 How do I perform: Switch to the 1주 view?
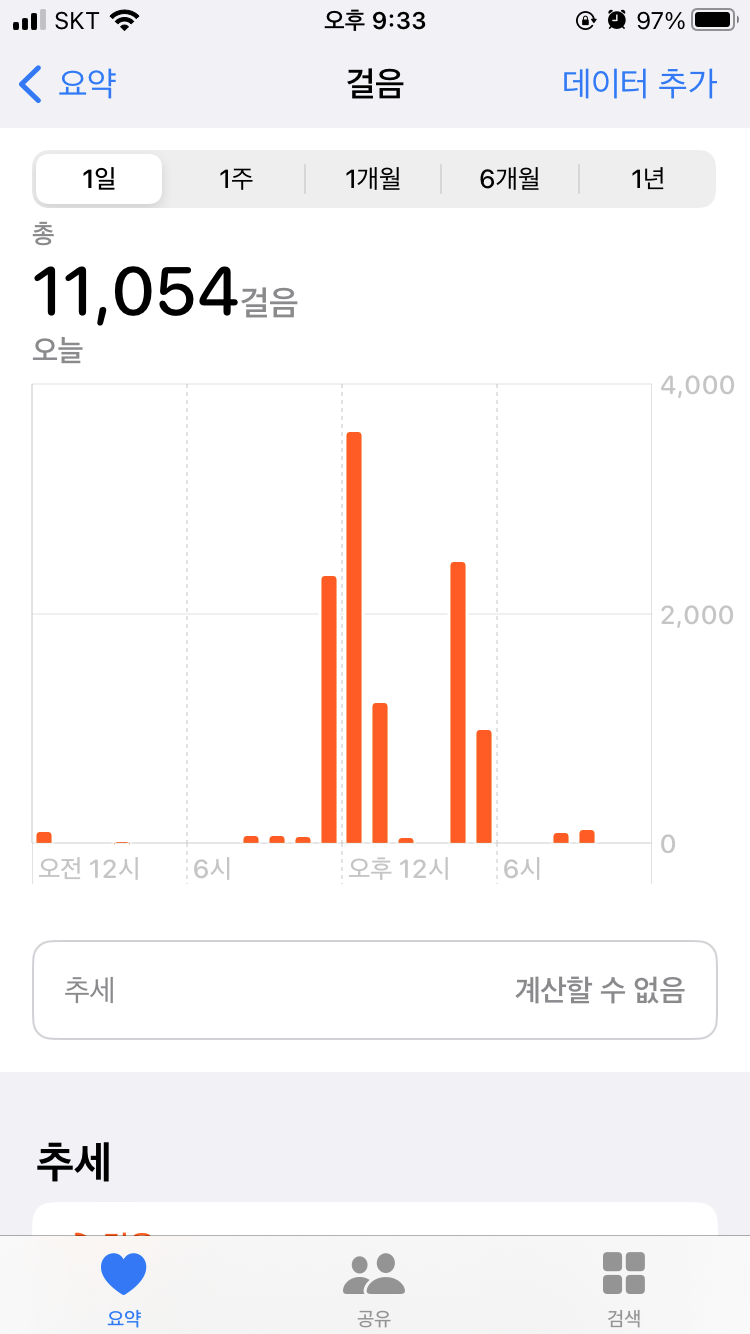pos(236,179)
